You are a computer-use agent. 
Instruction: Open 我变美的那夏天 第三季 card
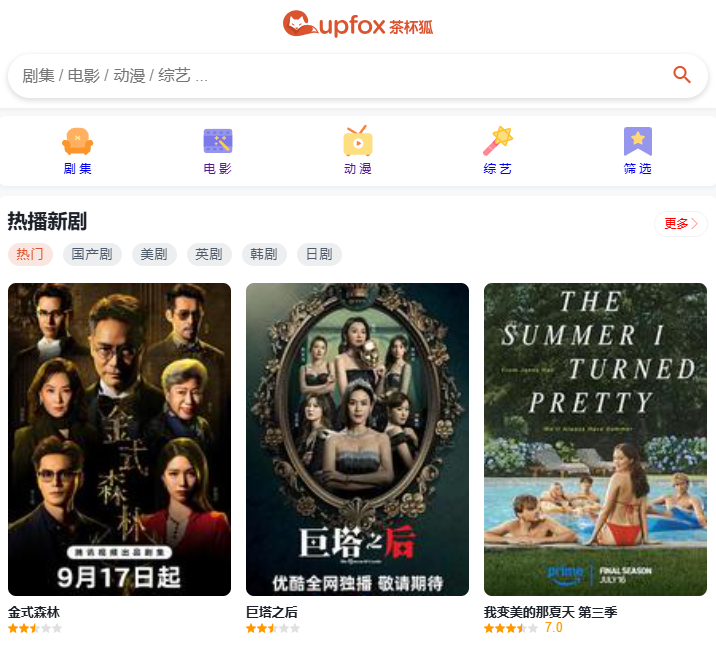point(595,440)
